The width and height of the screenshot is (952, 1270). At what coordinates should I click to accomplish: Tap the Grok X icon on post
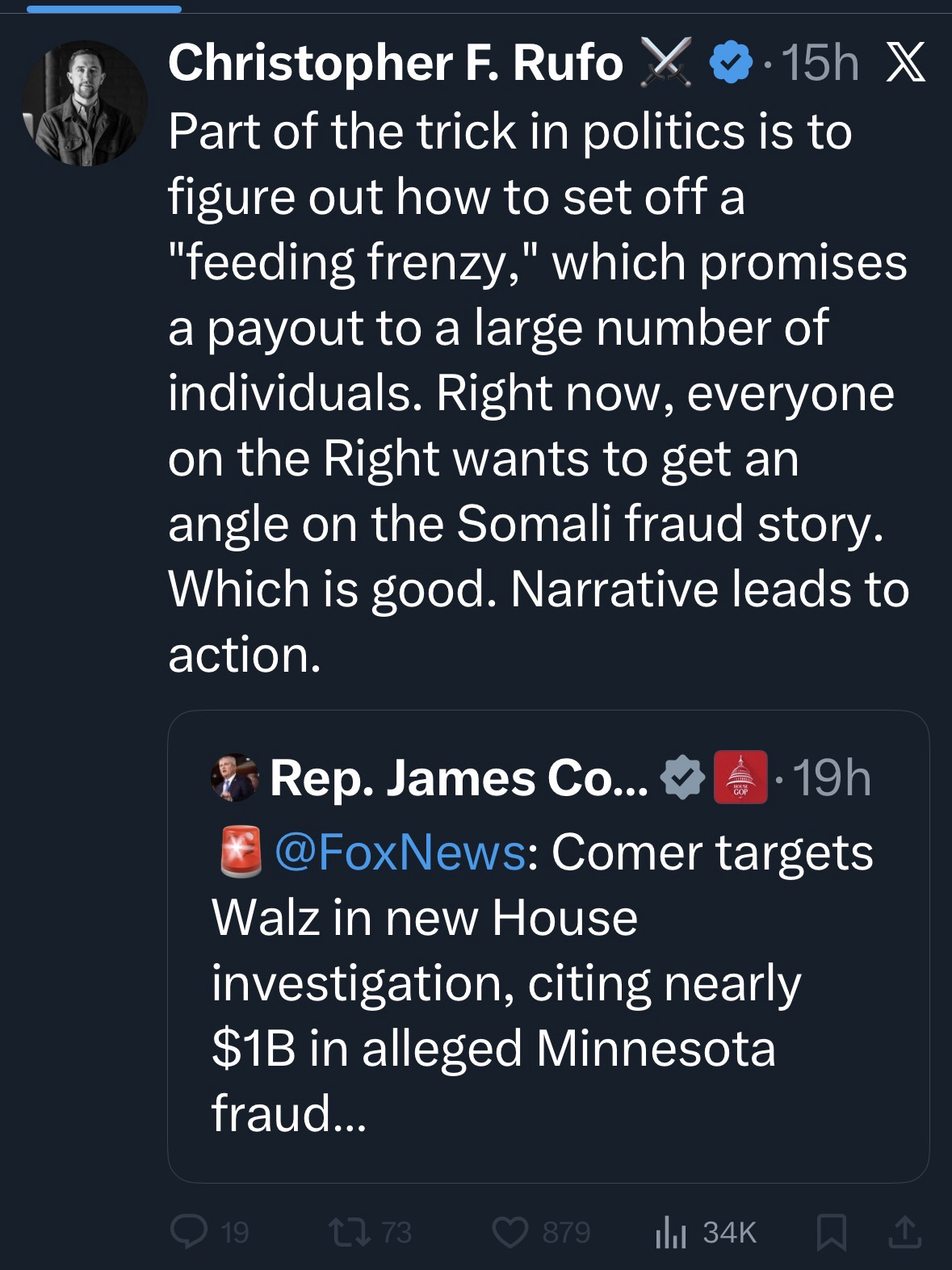point(905,65)
